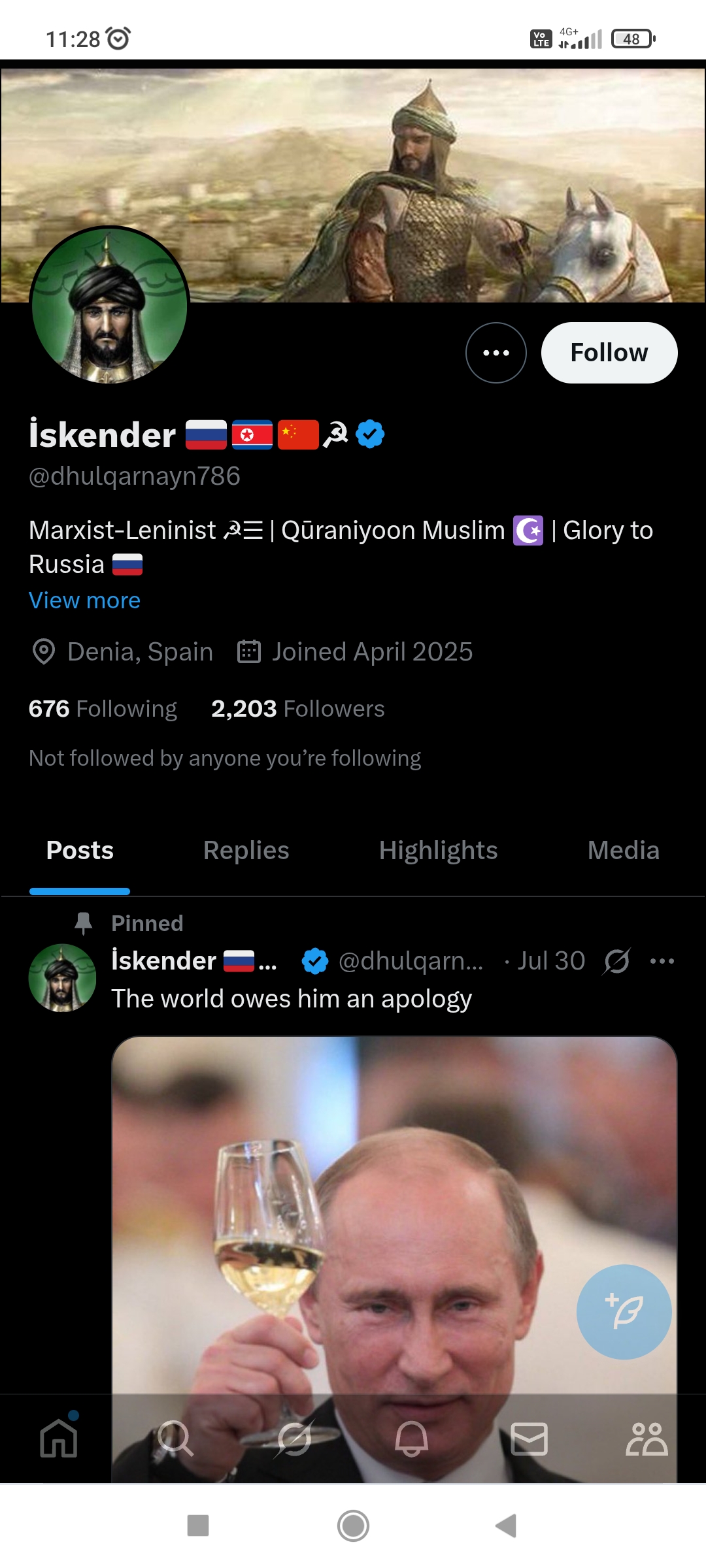Open the pinned post's more options
706x1568 pixels.
click(662, 961)
